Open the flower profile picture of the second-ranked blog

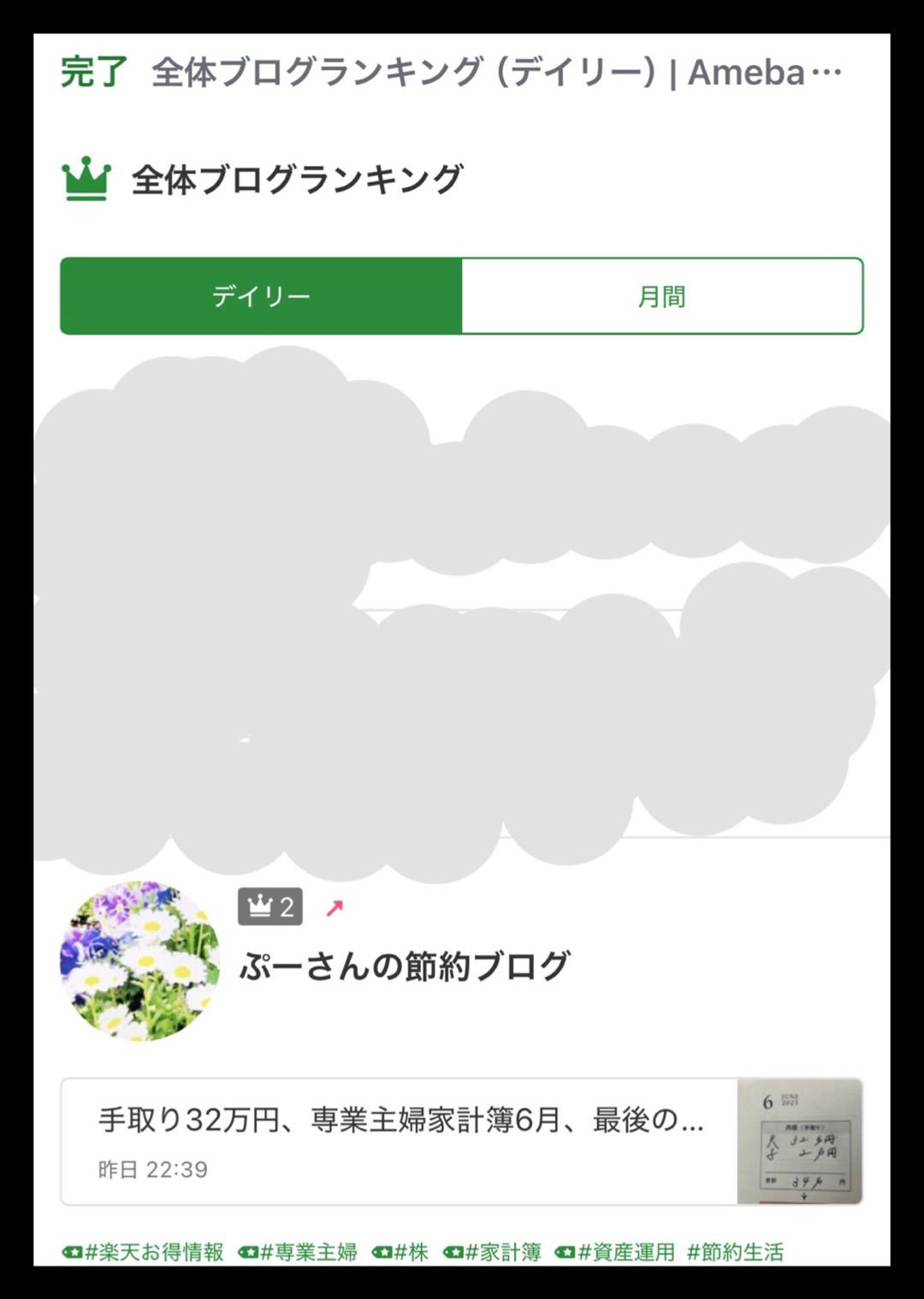[139, 961]
